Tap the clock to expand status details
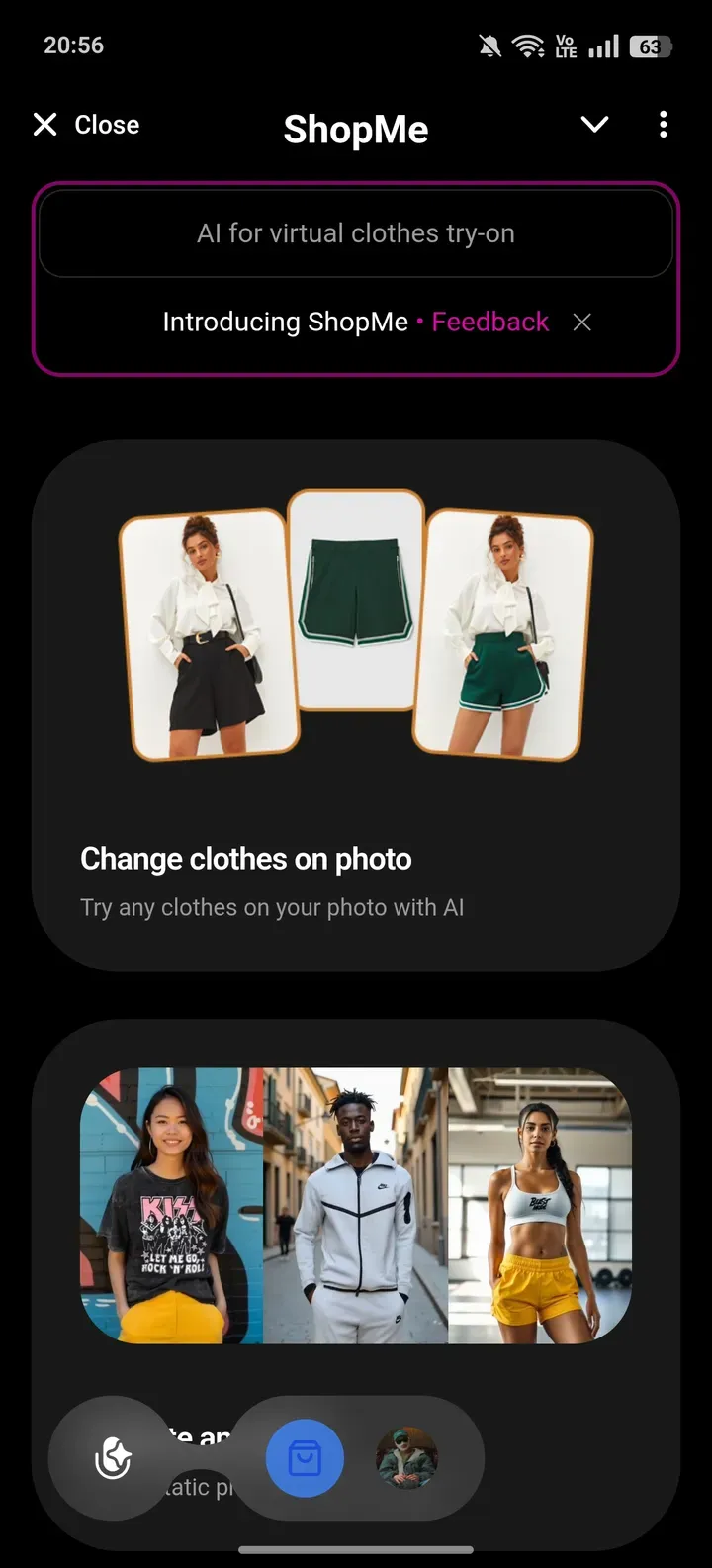 tap(73, 45)
